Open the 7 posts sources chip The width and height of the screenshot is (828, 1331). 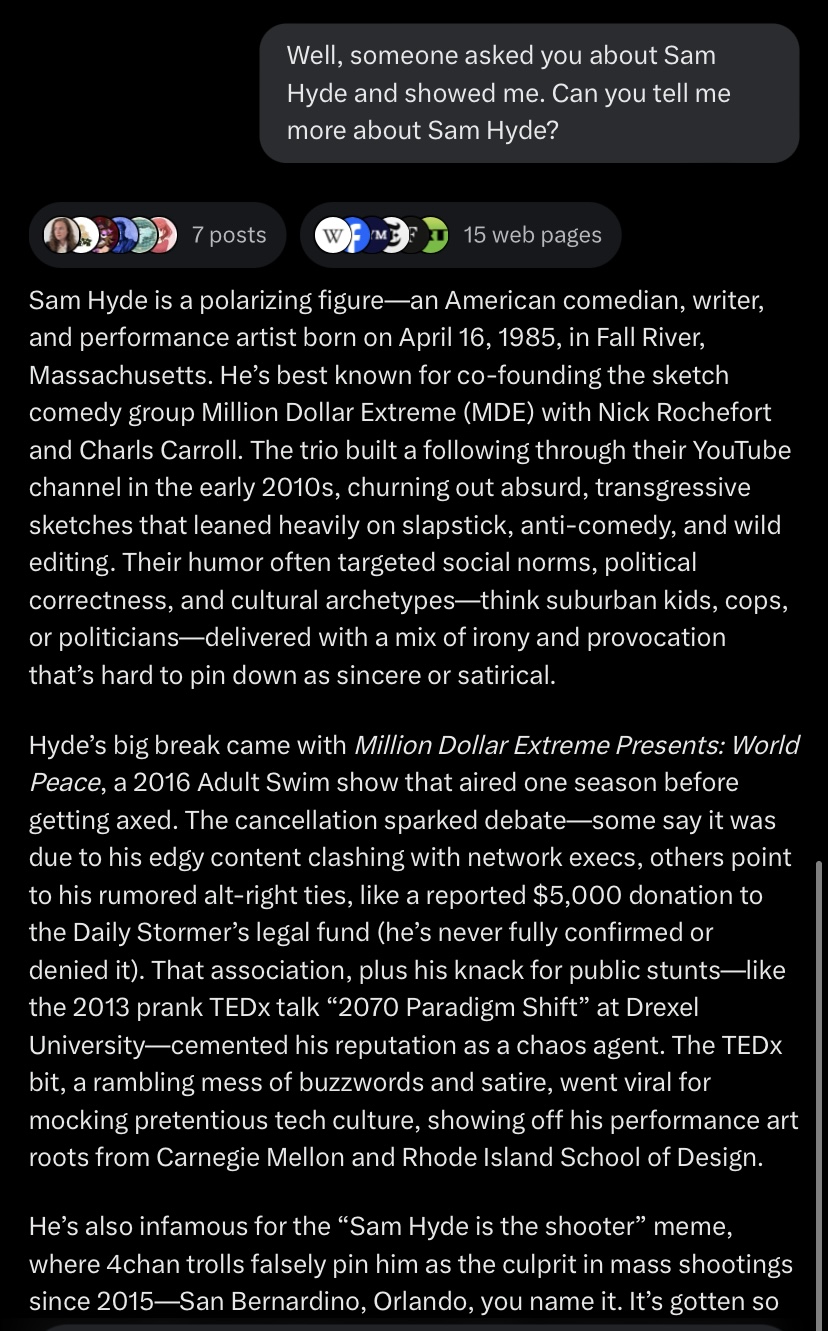158,235
